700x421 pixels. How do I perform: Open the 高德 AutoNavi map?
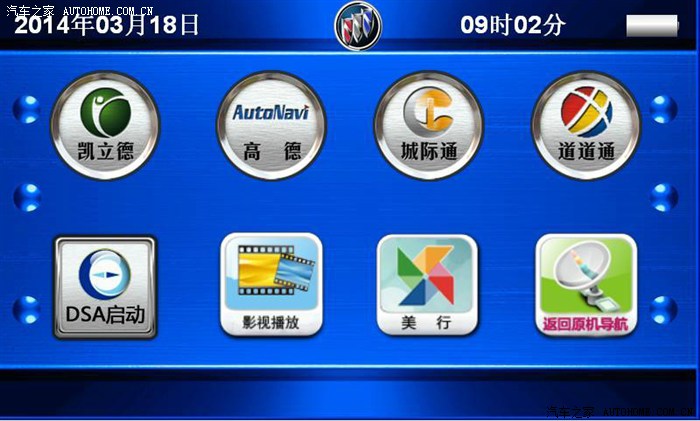(270, 125)
